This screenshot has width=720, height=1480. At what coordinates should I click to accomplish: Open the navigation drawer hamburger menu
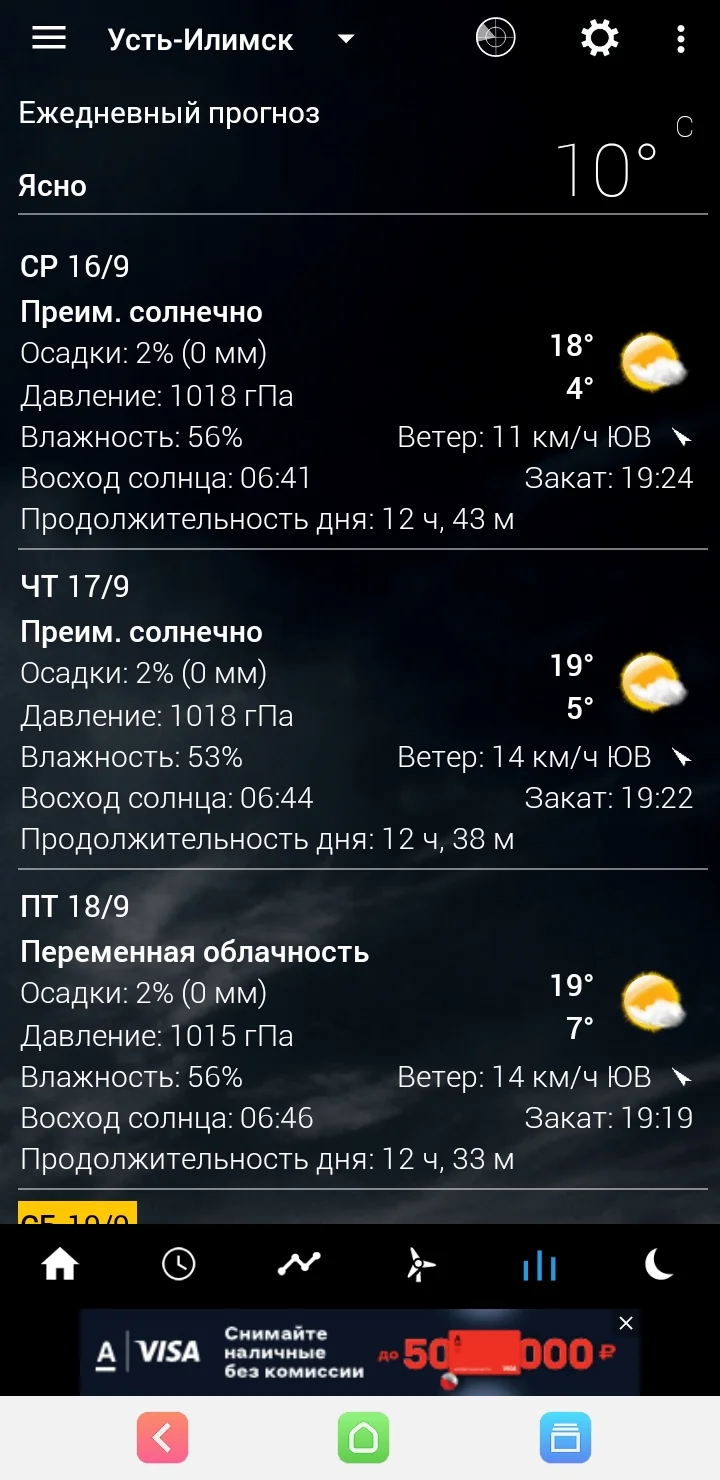coord(47,38)
